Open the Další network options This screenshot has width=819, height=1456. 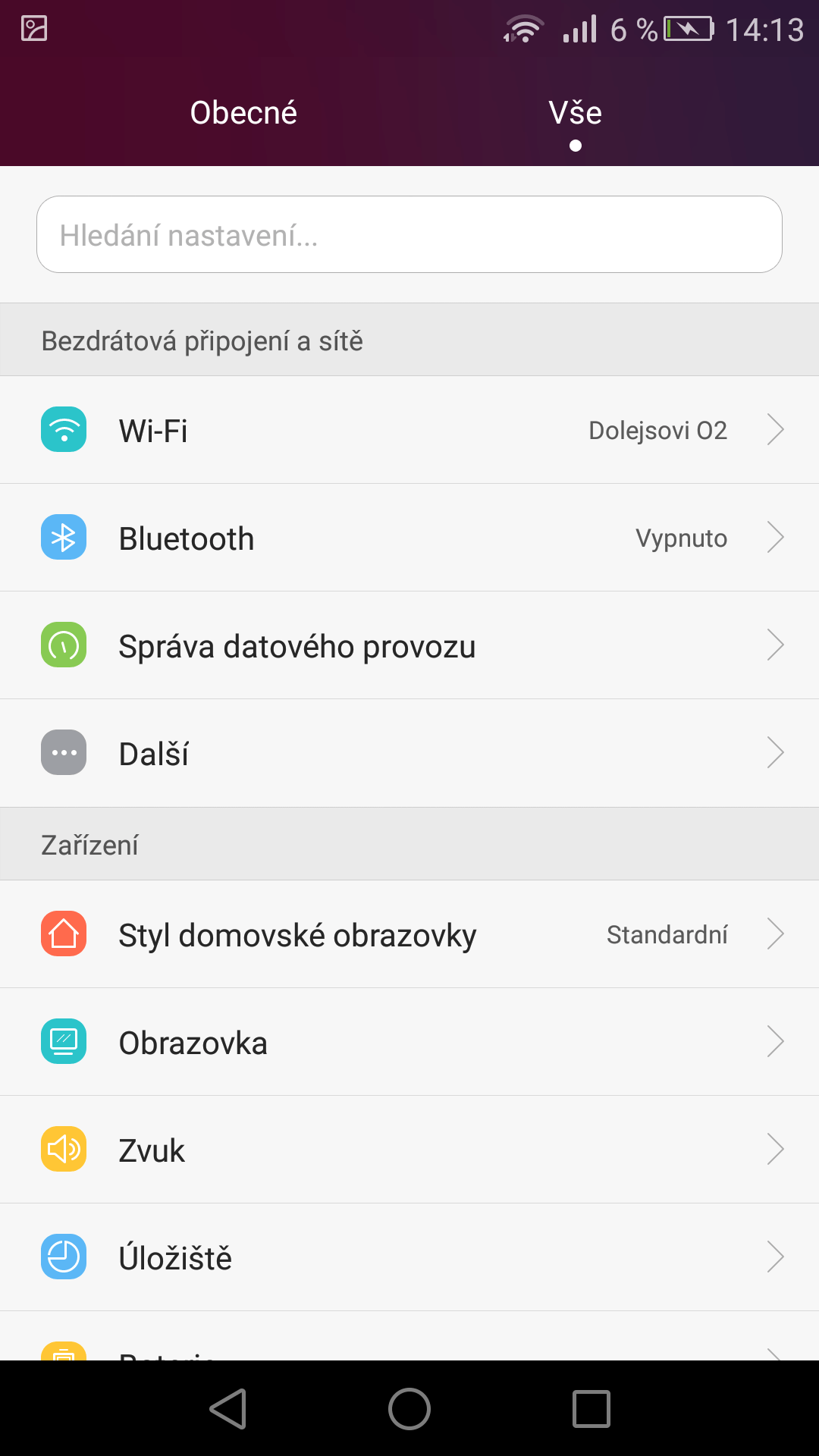[x=409, y=753]
